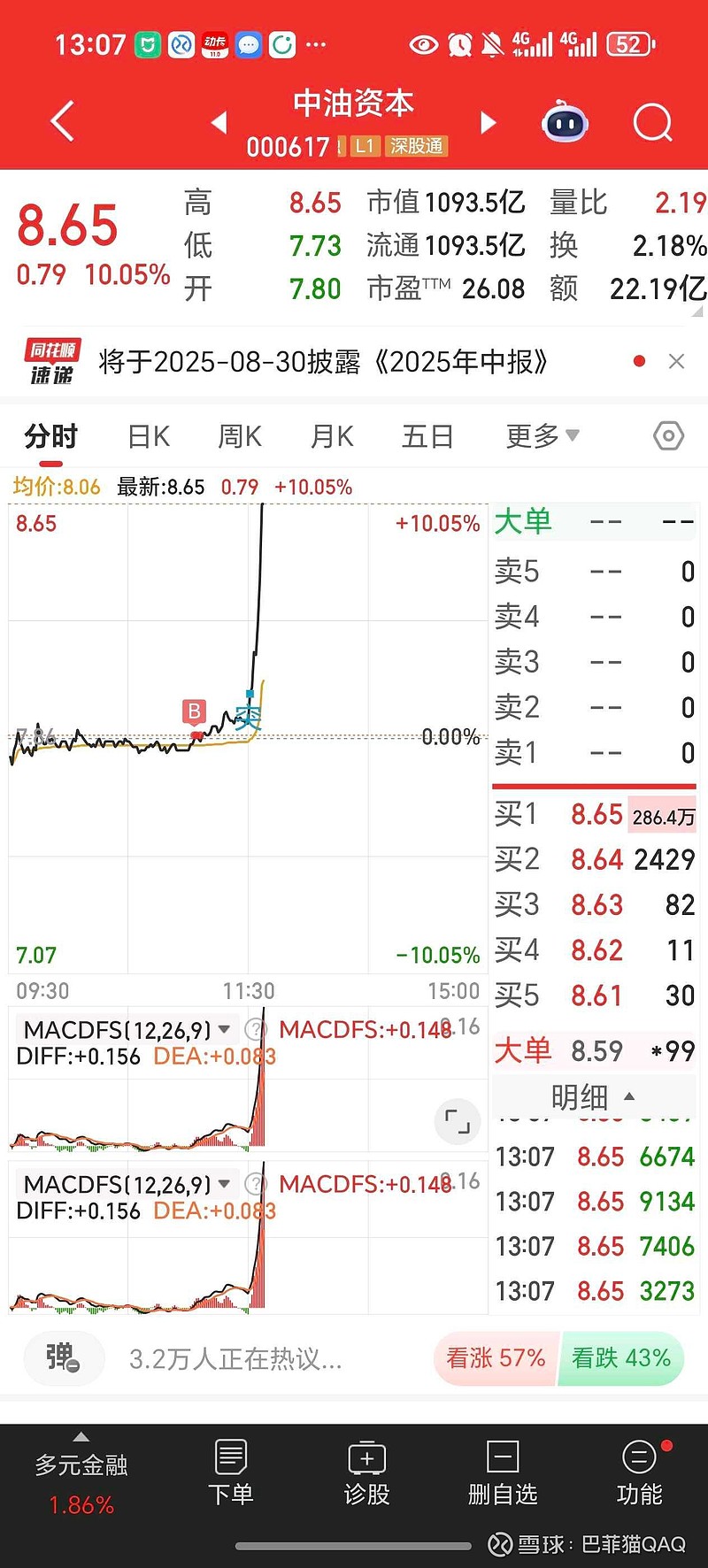The height and width of the screenshot is (1568, 708).
Task: Open chart settings hexagon icon
Action: click(668, 435)
